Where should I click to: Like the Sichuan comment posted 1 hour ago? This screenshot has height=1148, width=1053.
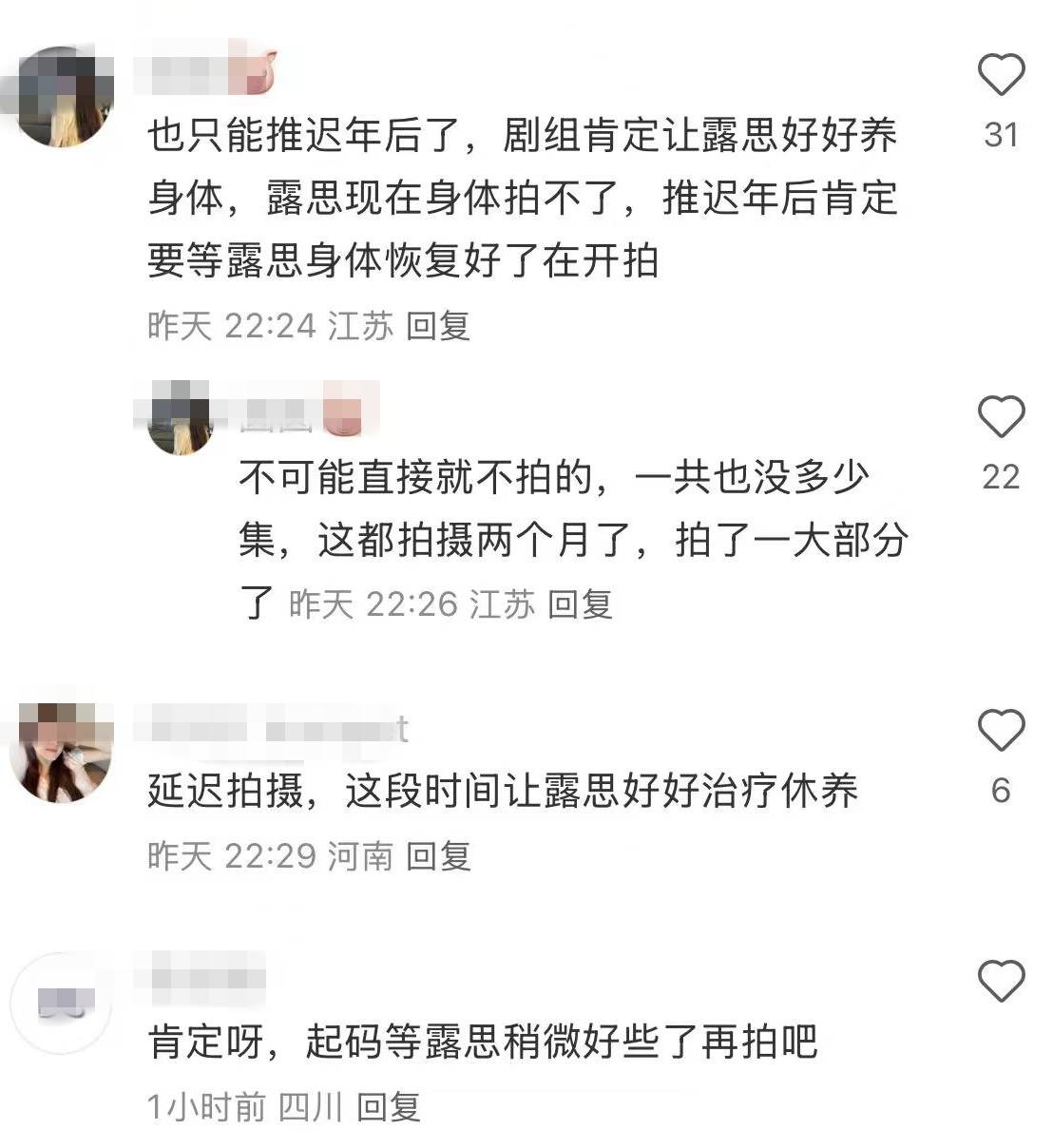pyautogui.click(x=1001, y=981)
